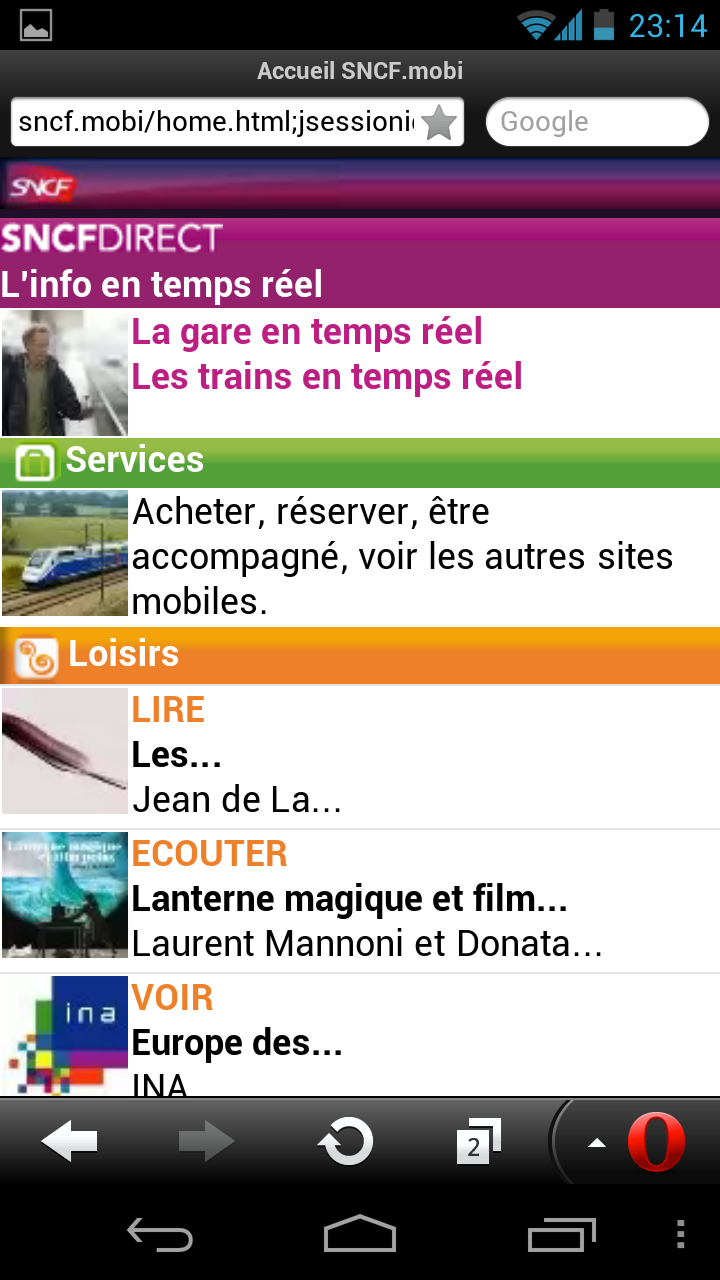Tap the URL address field
Image resolution: width=720 pixels, height=1280 pixels.
(x=215, y=123)
